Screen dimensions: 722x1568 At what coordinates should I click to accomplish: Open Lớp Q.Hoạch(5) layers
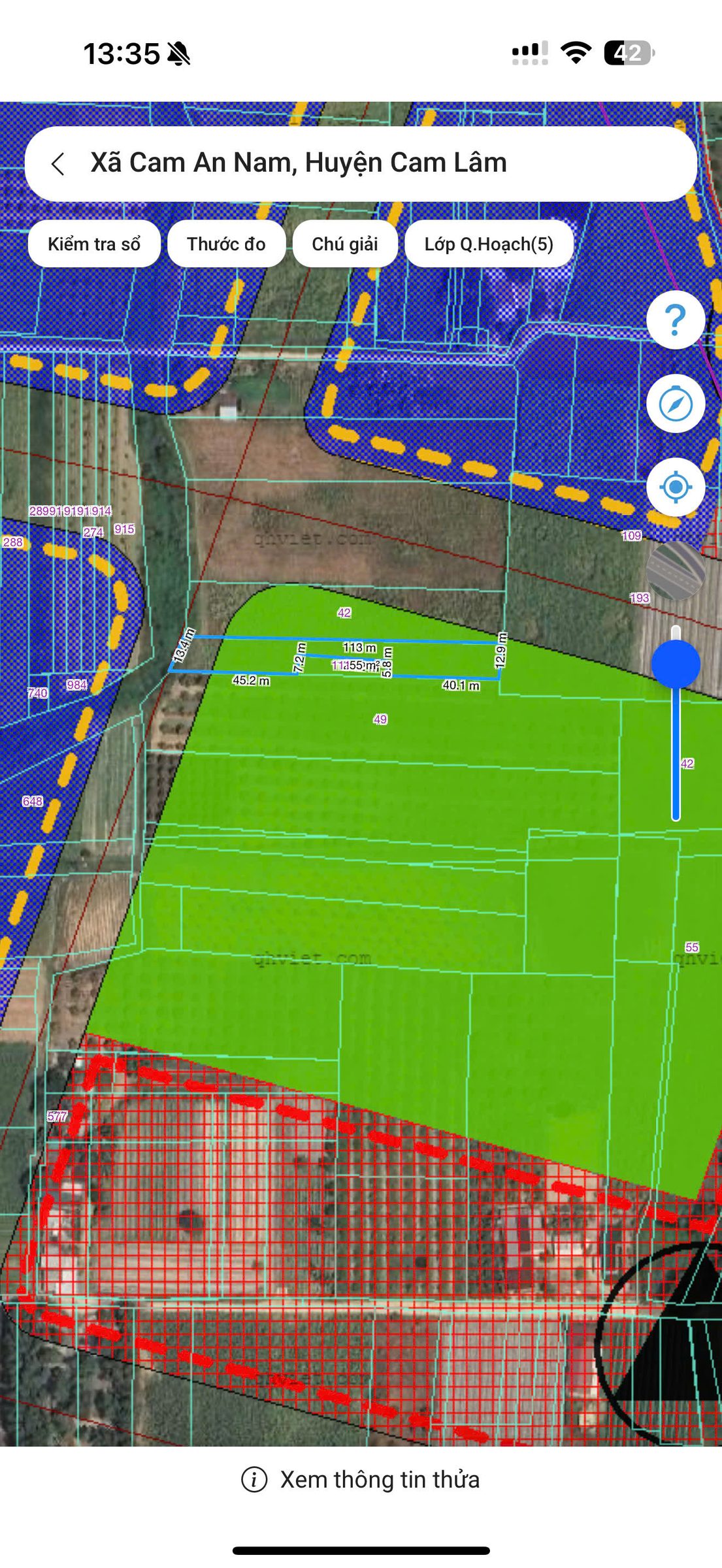click(x=489, y=244)
